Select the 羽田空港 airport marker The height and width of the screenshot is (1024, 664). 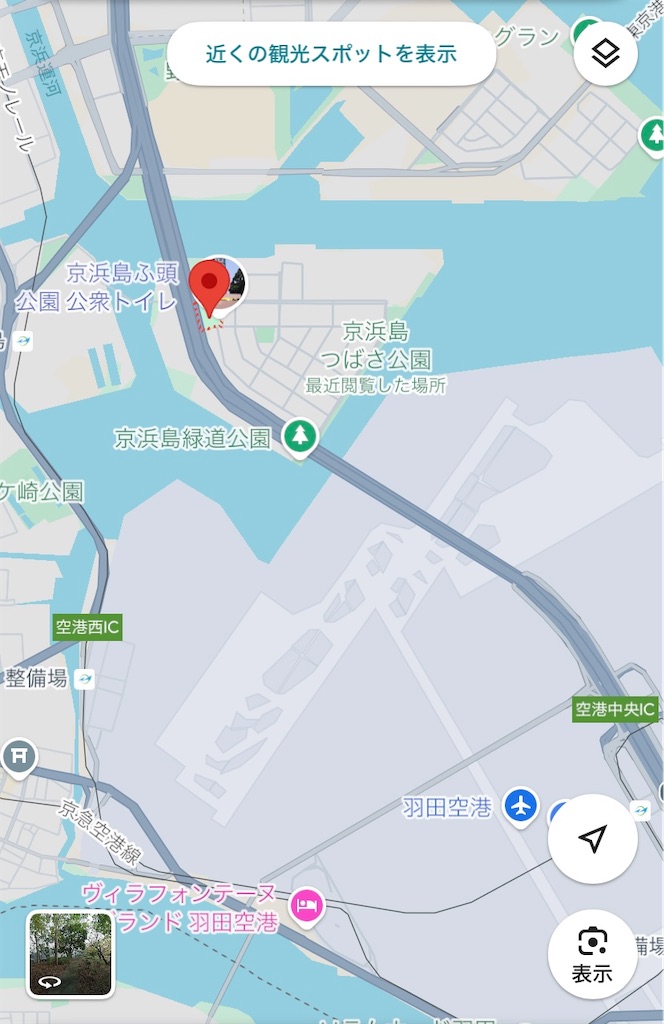tap(520, 807)
